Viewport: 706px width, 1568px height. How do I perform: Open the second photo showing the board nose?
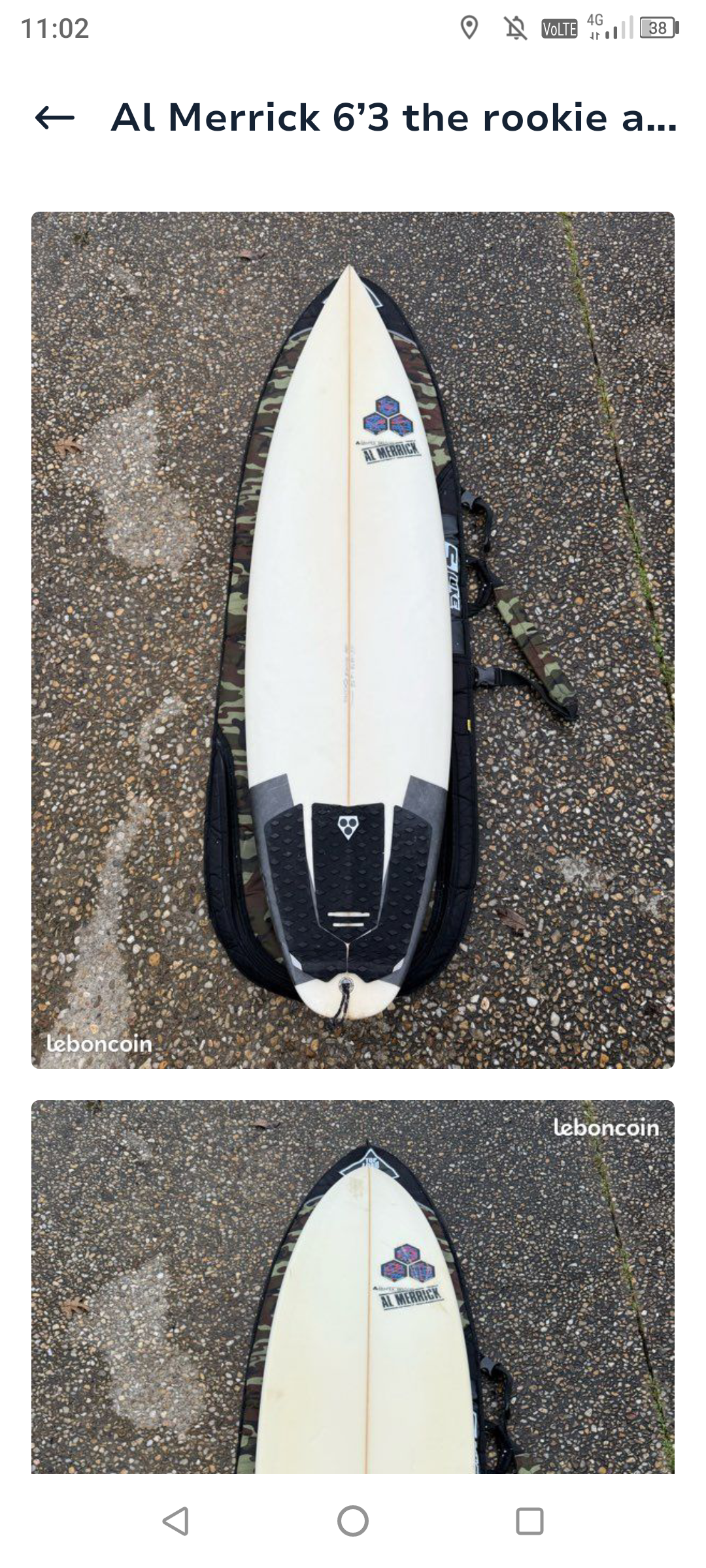coord(353,1287)
